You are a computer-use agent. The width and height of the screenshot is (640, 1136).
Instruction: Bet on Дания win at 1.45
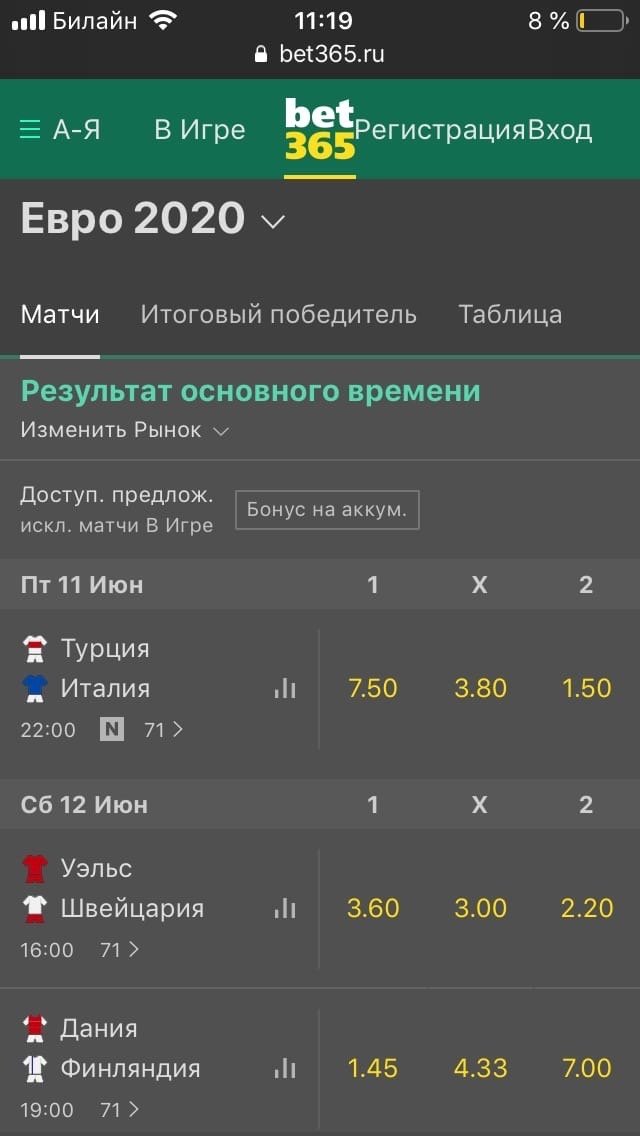click(373, 1069)
